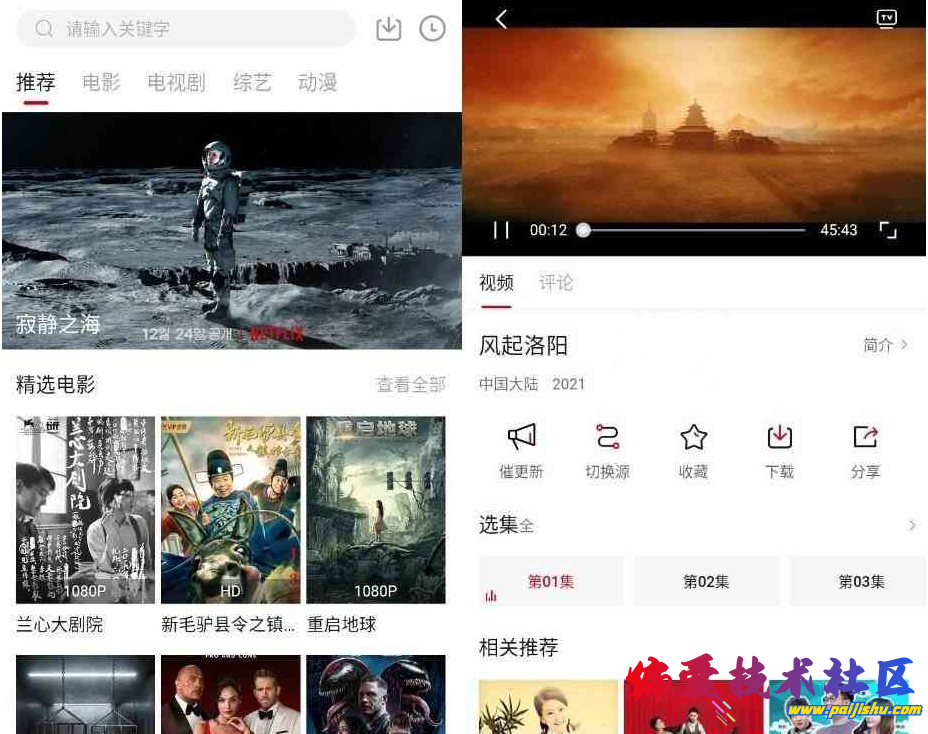This screenshot has width=928, height=734.
Task: Open watch history clock icon
Action: click(x=432, y=29)
